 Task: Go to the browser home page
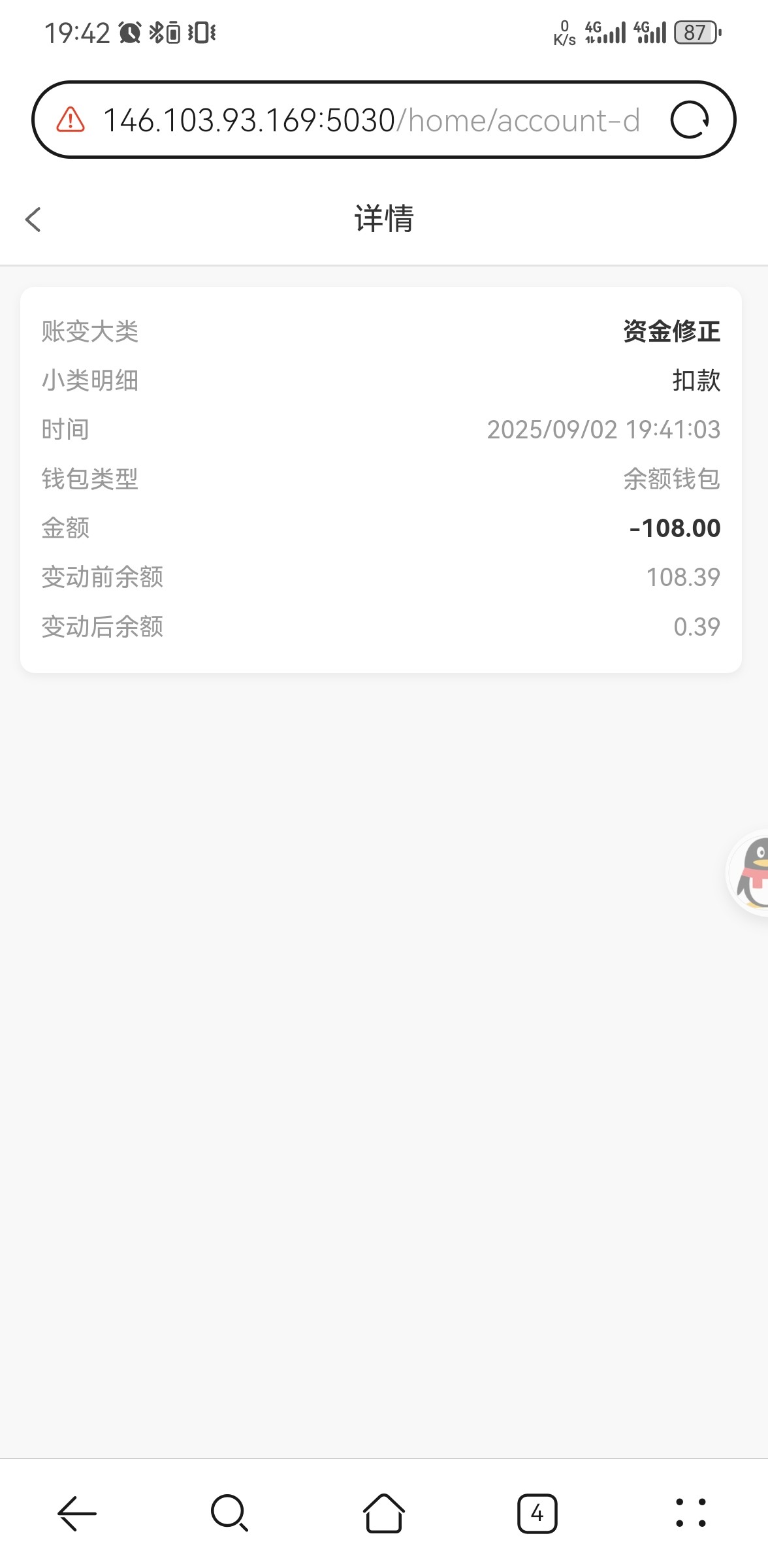coord(383,1513)
